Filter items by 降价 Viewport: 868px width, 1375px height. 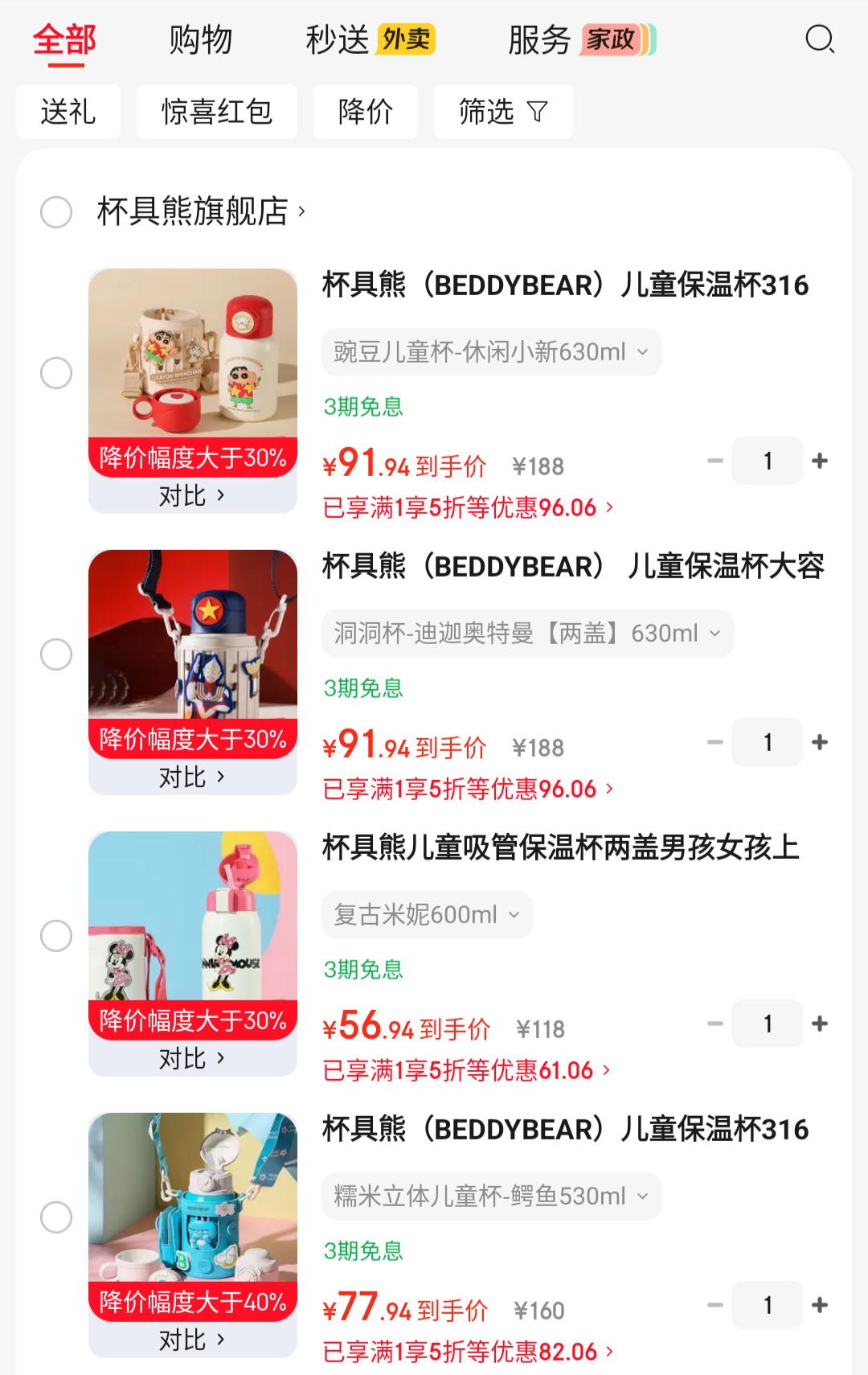[x=366, y=112]
